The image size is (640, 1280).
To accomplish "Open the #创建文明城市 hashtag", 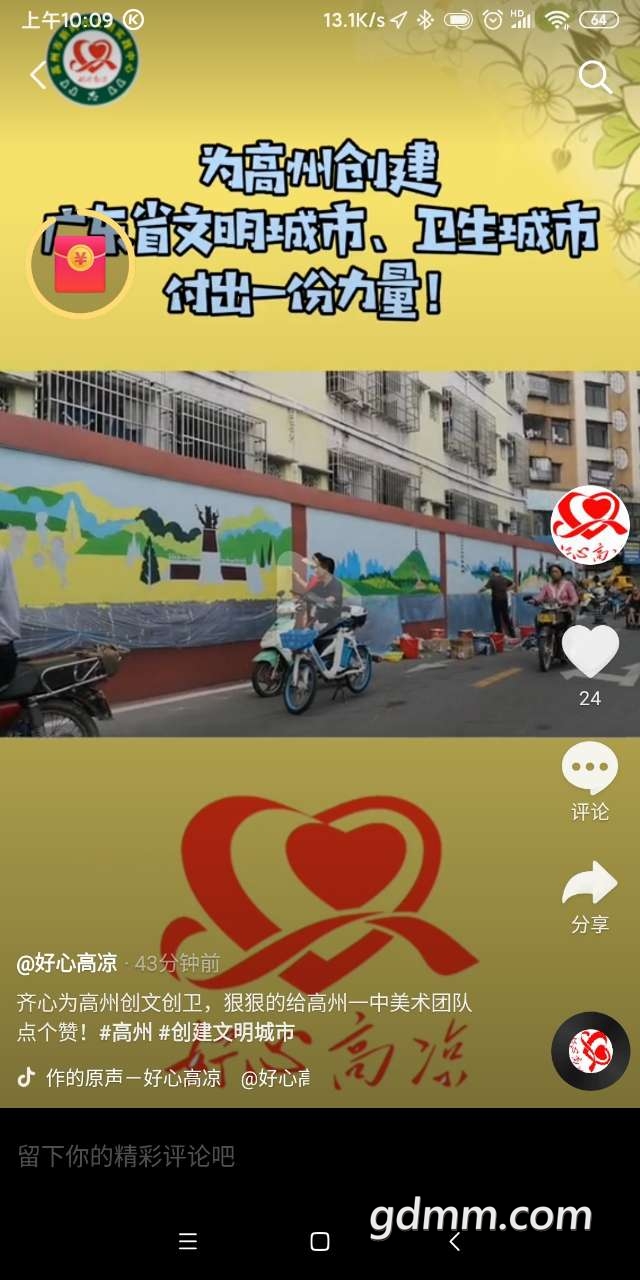I will pyautogui.click(x=227, y=1032).
